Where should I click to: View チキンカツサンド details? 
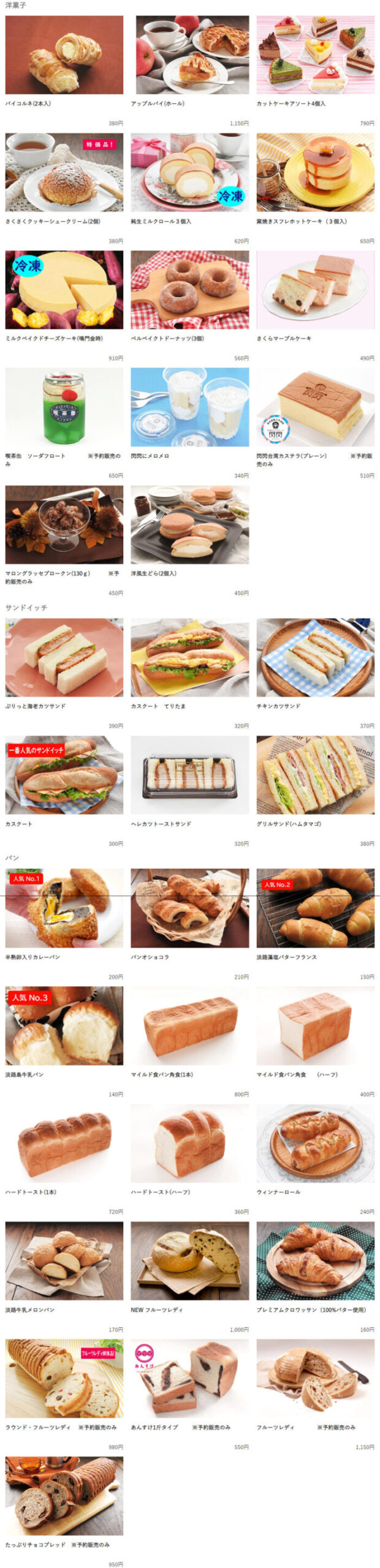click(x=315, y=657)
